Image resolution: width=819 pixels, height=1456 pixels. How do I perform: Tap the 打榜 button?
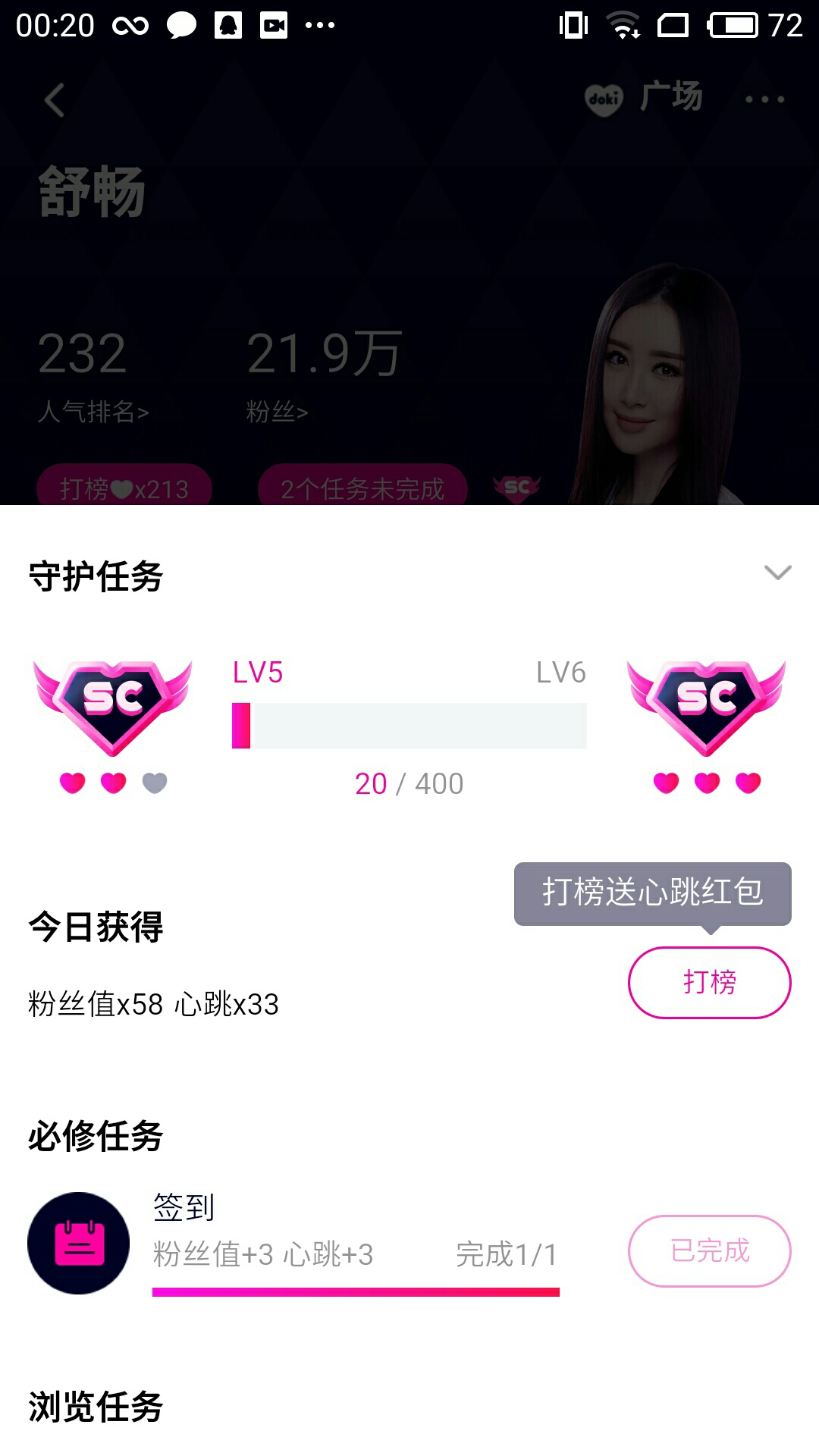tap(709, 982)
